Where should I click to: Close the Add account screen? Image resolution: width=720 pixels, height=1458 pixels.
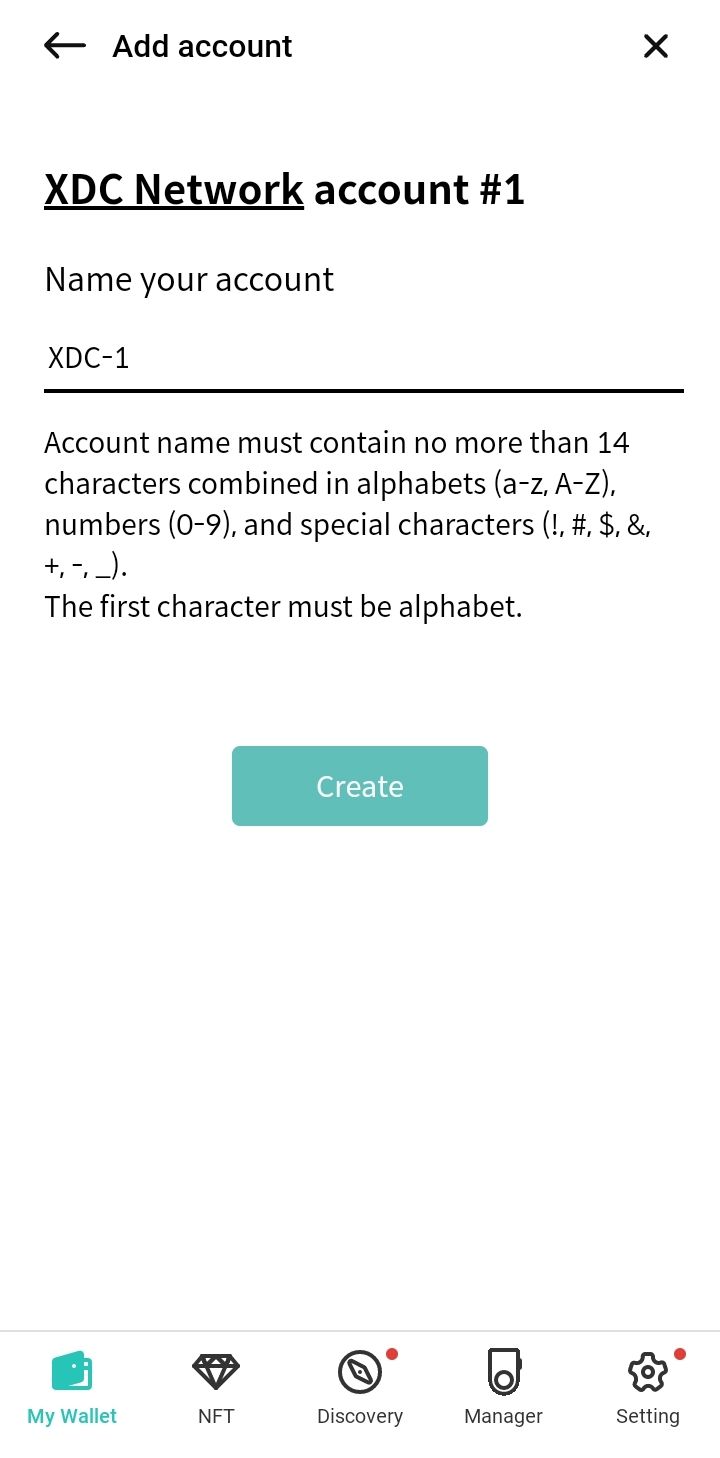coord(655,46)
